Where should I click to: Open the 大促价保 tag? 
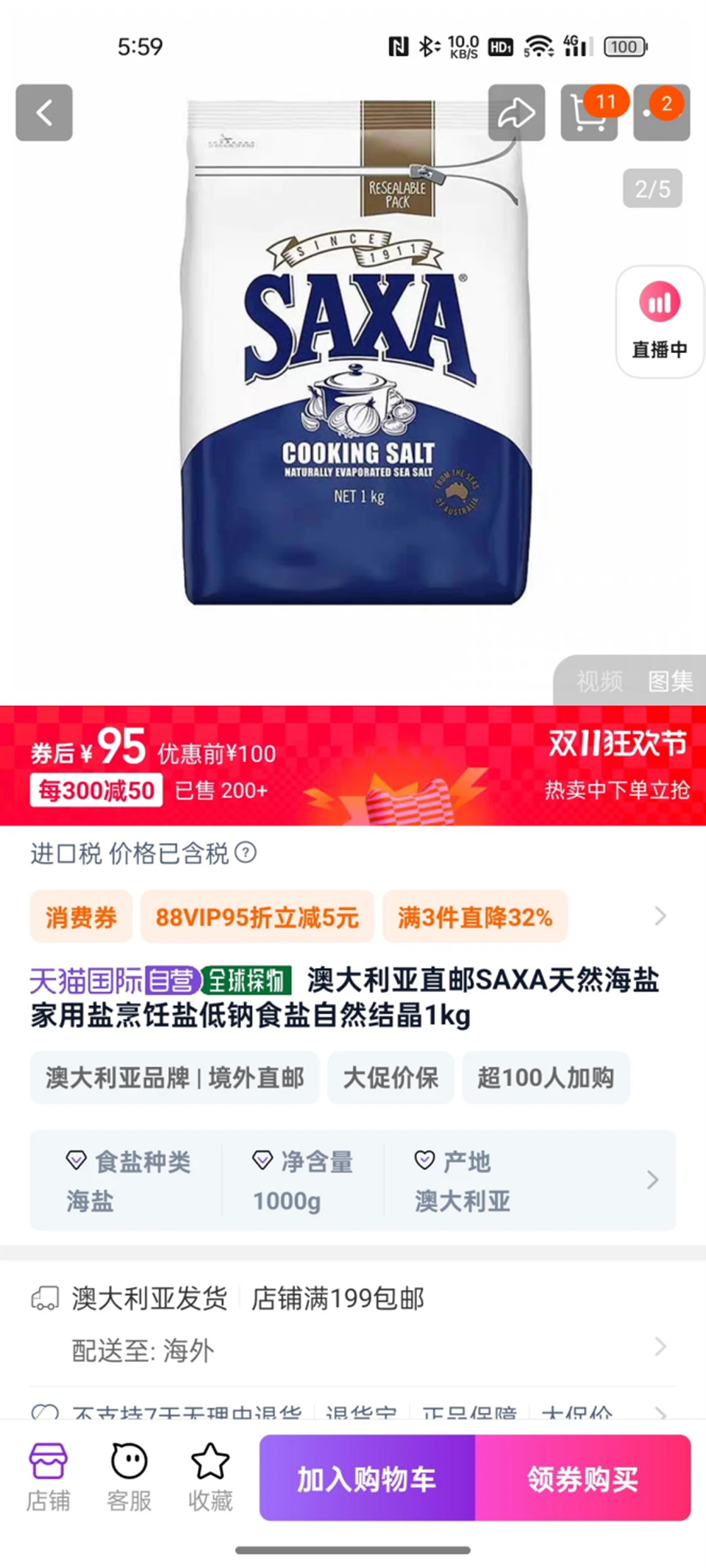click(x=391, y=1077)
